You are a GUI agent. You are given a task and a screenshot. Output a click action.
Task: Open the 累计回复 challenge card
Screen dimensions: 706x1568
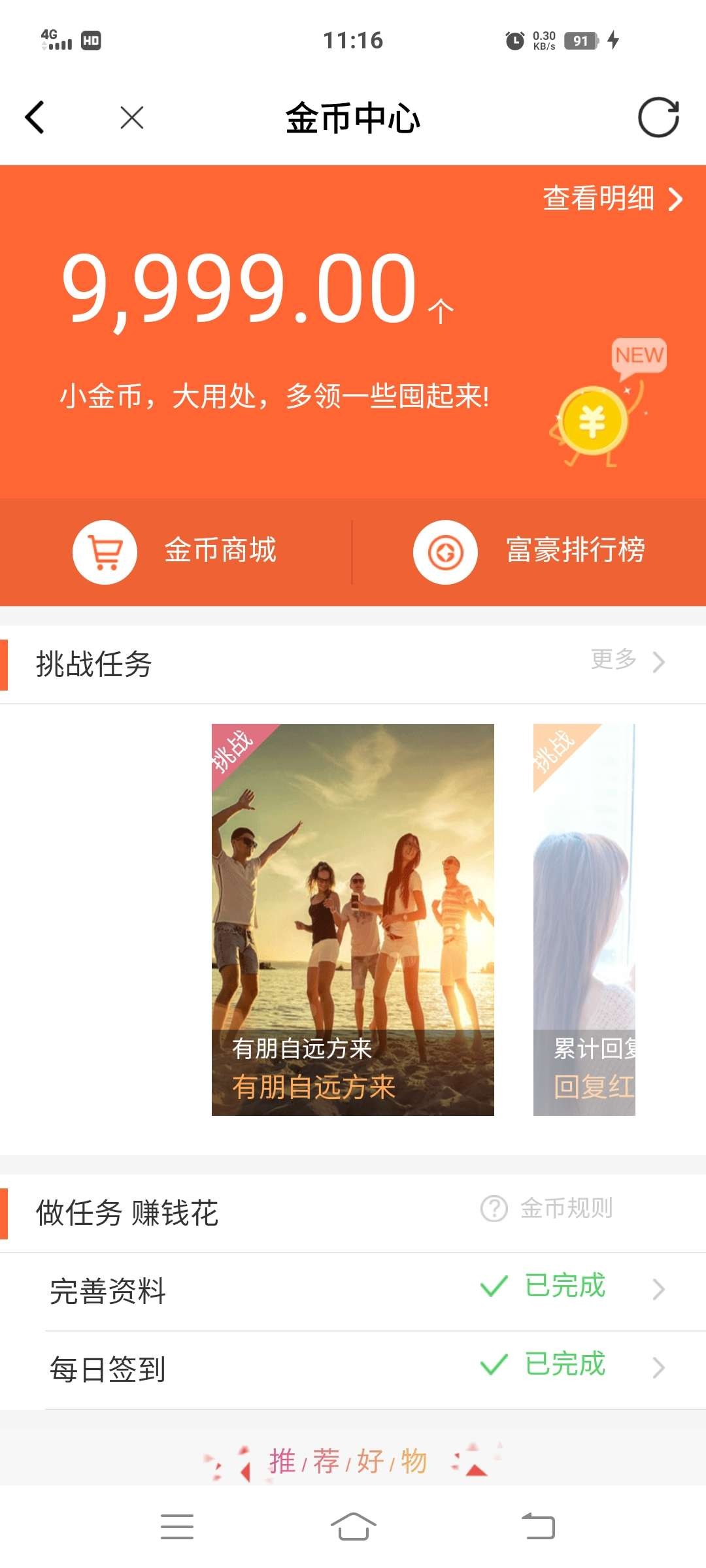584,919
